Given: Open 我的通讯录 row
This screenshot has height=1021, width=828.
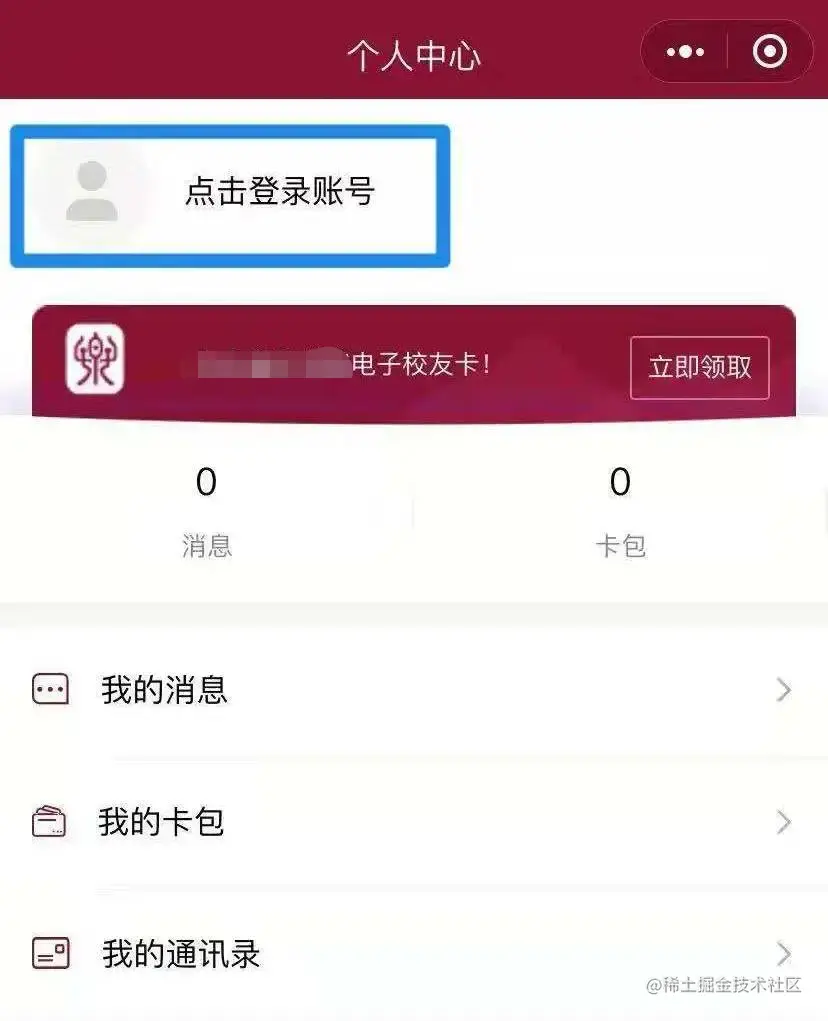Looking at the screenshot, I should [410, 954].
